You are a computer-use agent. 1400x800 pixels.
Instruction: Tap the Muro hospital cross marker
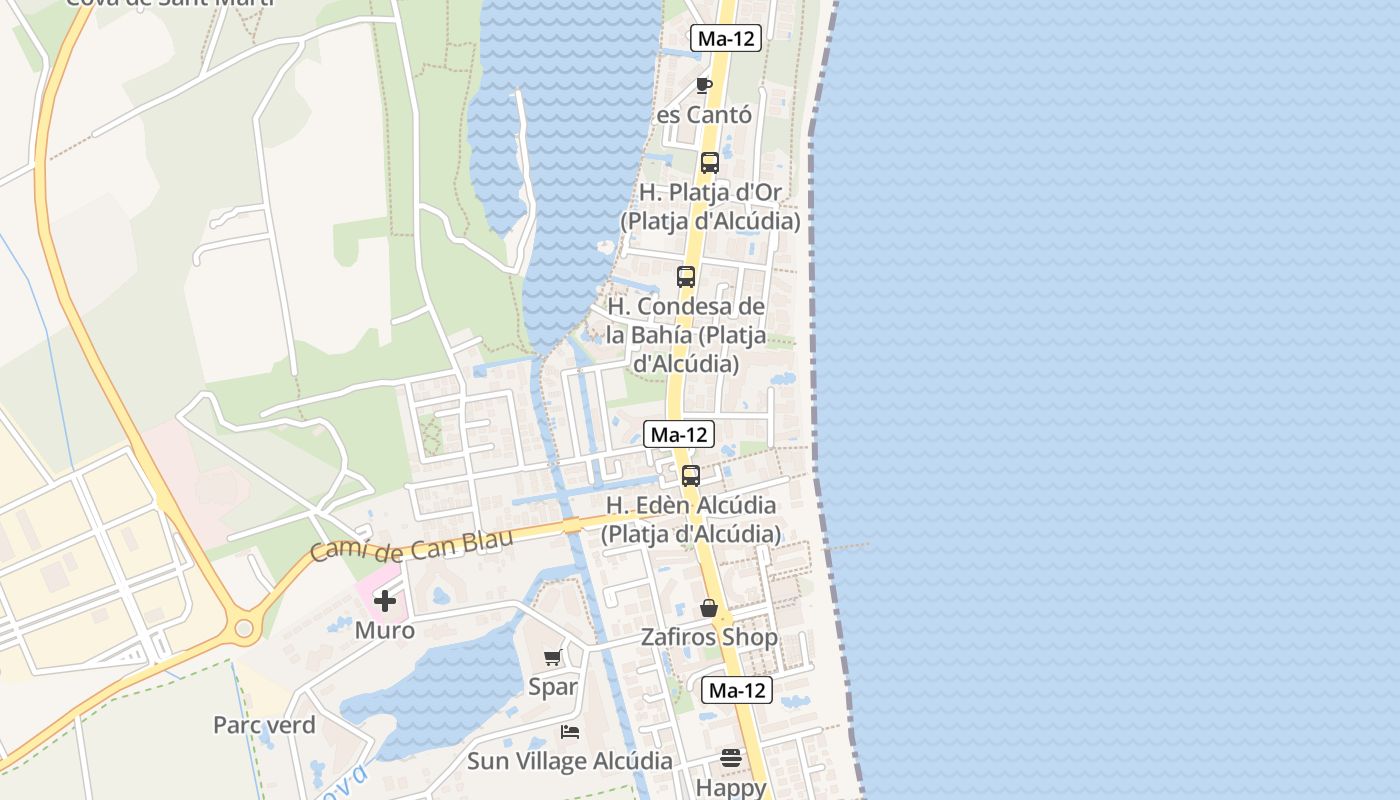click(x=385, y=601)
